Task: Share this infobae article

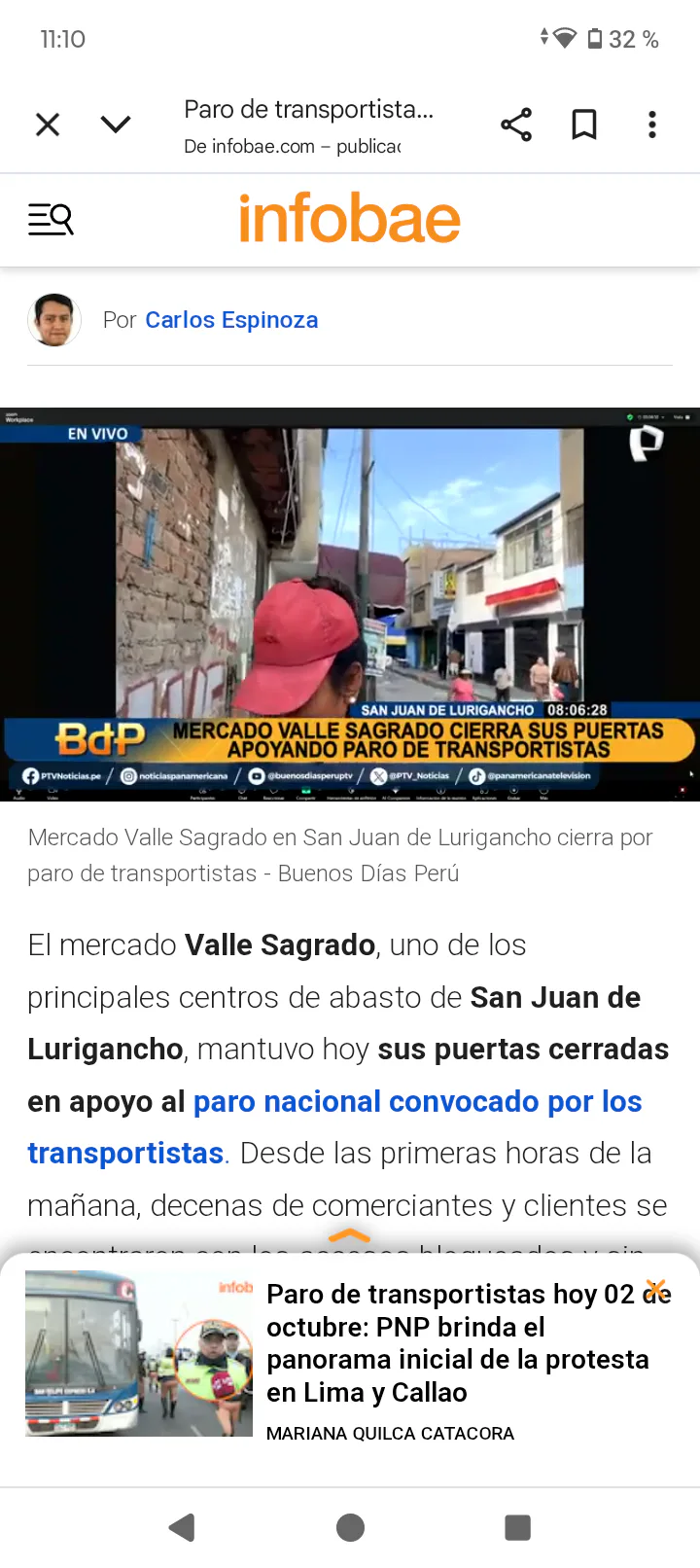Action: pos(516,125)
